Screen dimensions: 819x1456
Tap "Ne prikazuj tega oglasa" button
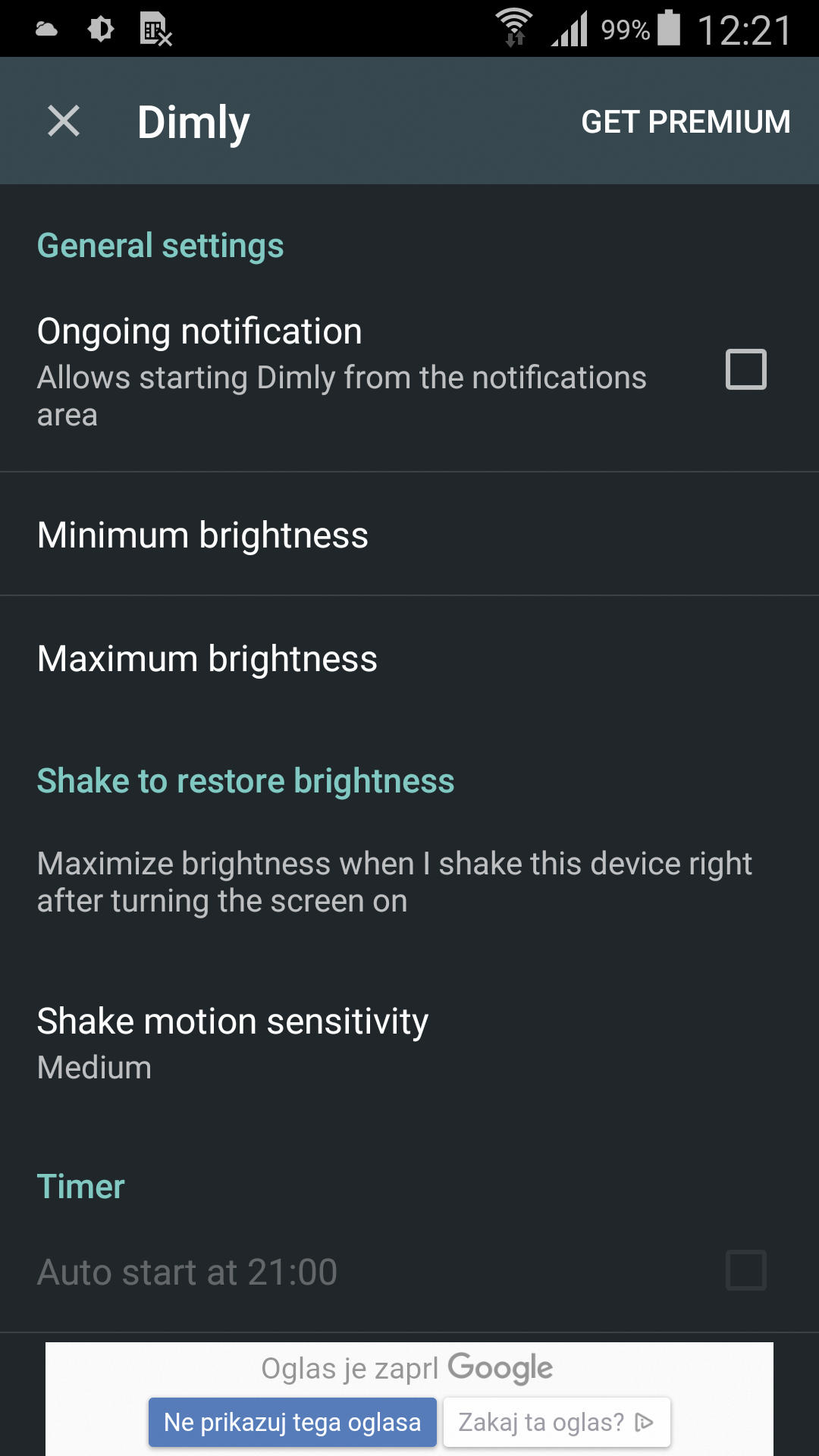pos(293,1422)
